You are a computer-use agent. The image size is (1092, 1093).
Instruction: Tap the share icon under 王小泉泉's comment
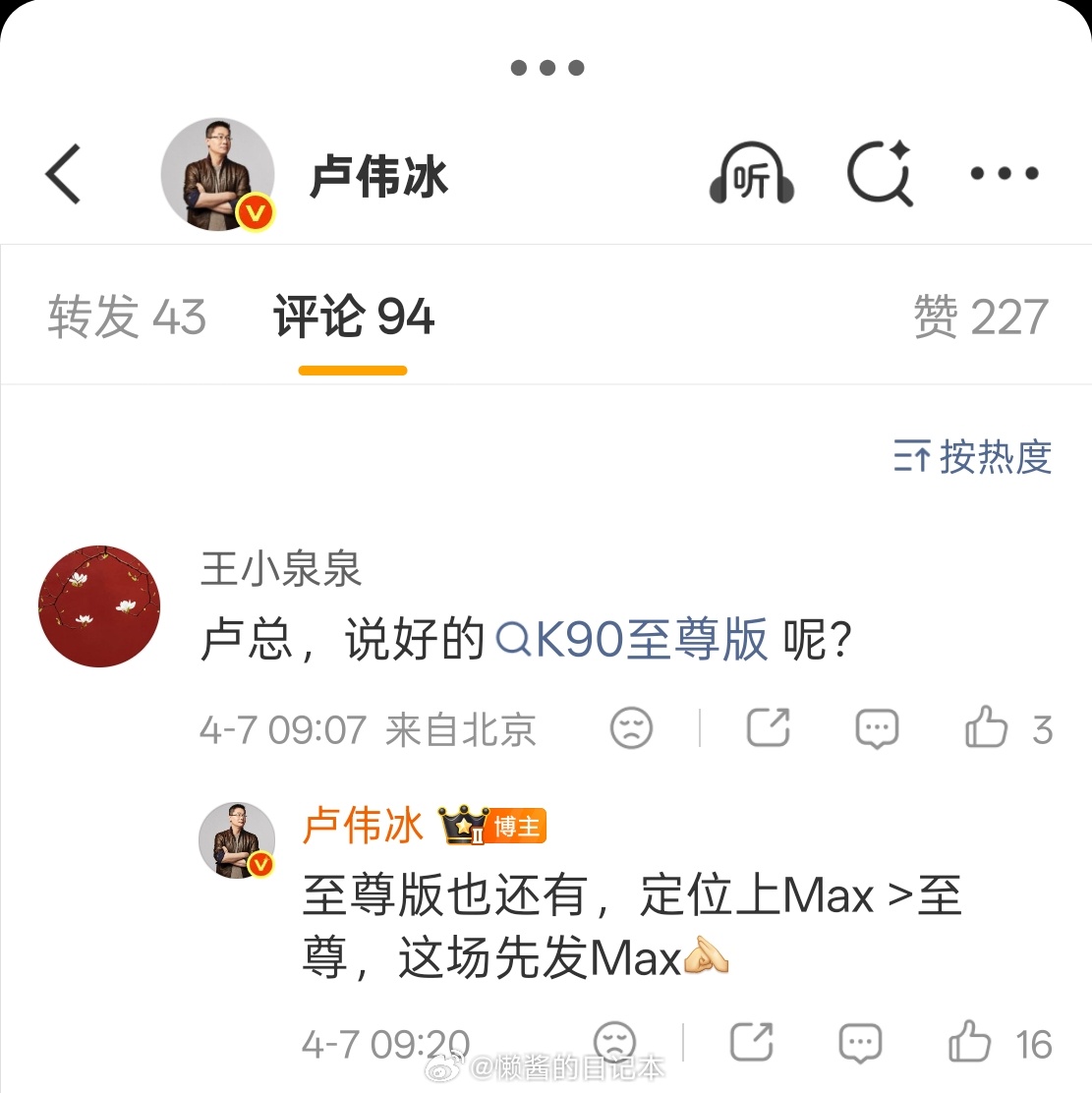pos(770,728)
